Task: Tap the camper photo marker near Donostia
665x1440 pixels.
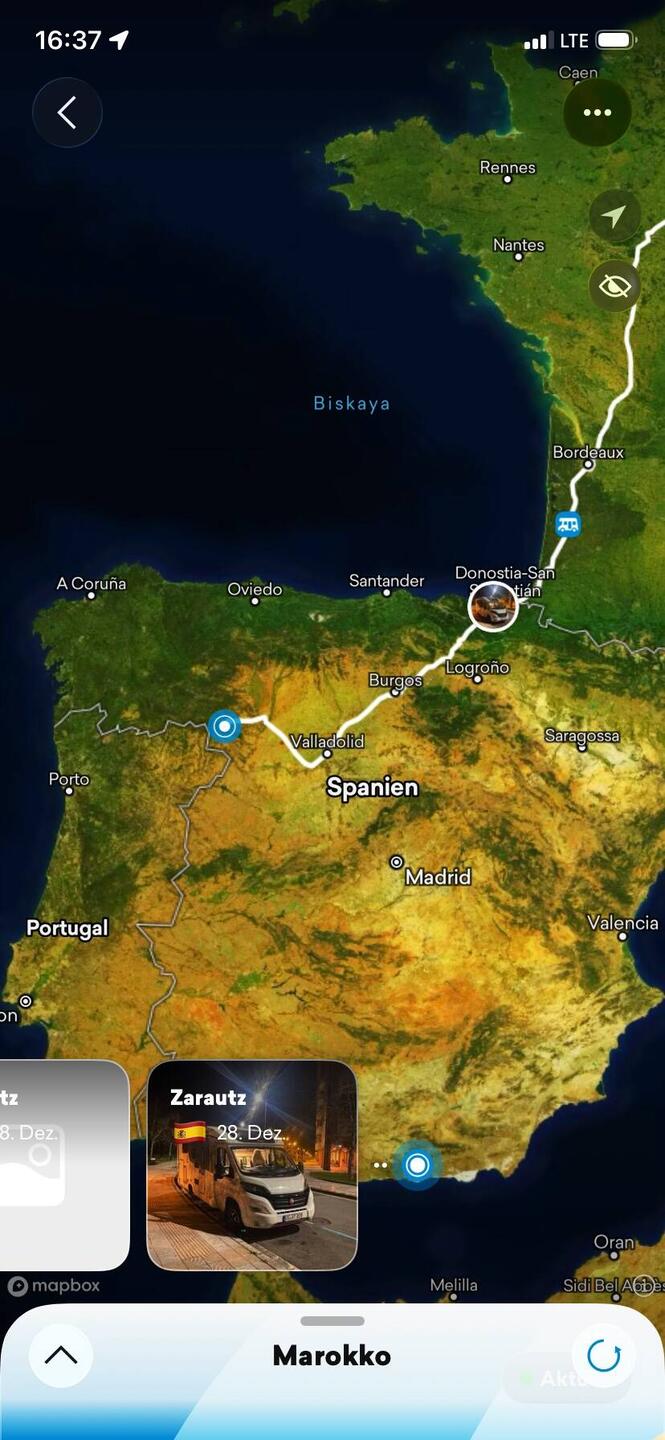Action: click(493, 606)
